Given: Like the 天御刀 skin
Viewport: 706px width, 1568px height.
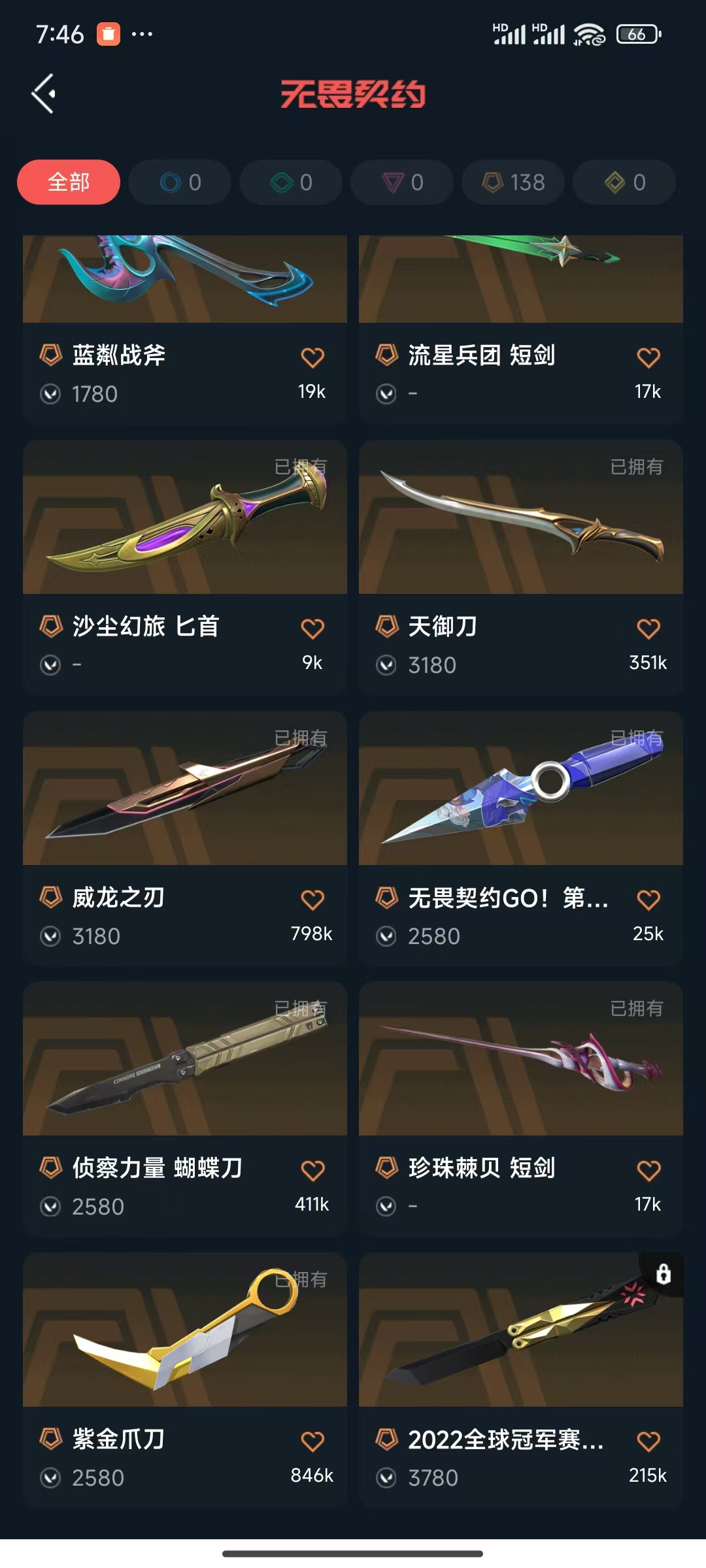Looking at the screenshot, I should 648,629.
